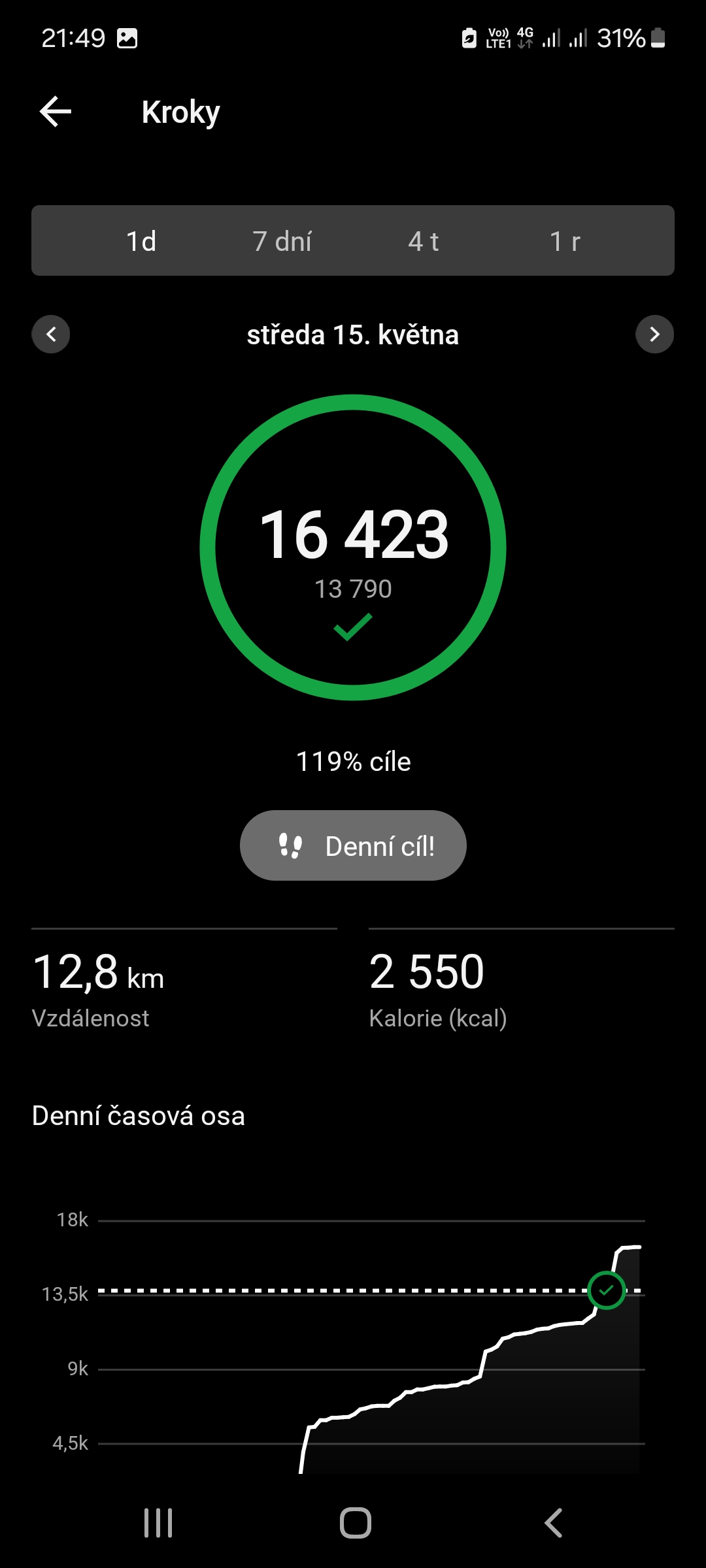Go to the next day
This screenshot has height=1568, width=706.
(x=654, y=335)
